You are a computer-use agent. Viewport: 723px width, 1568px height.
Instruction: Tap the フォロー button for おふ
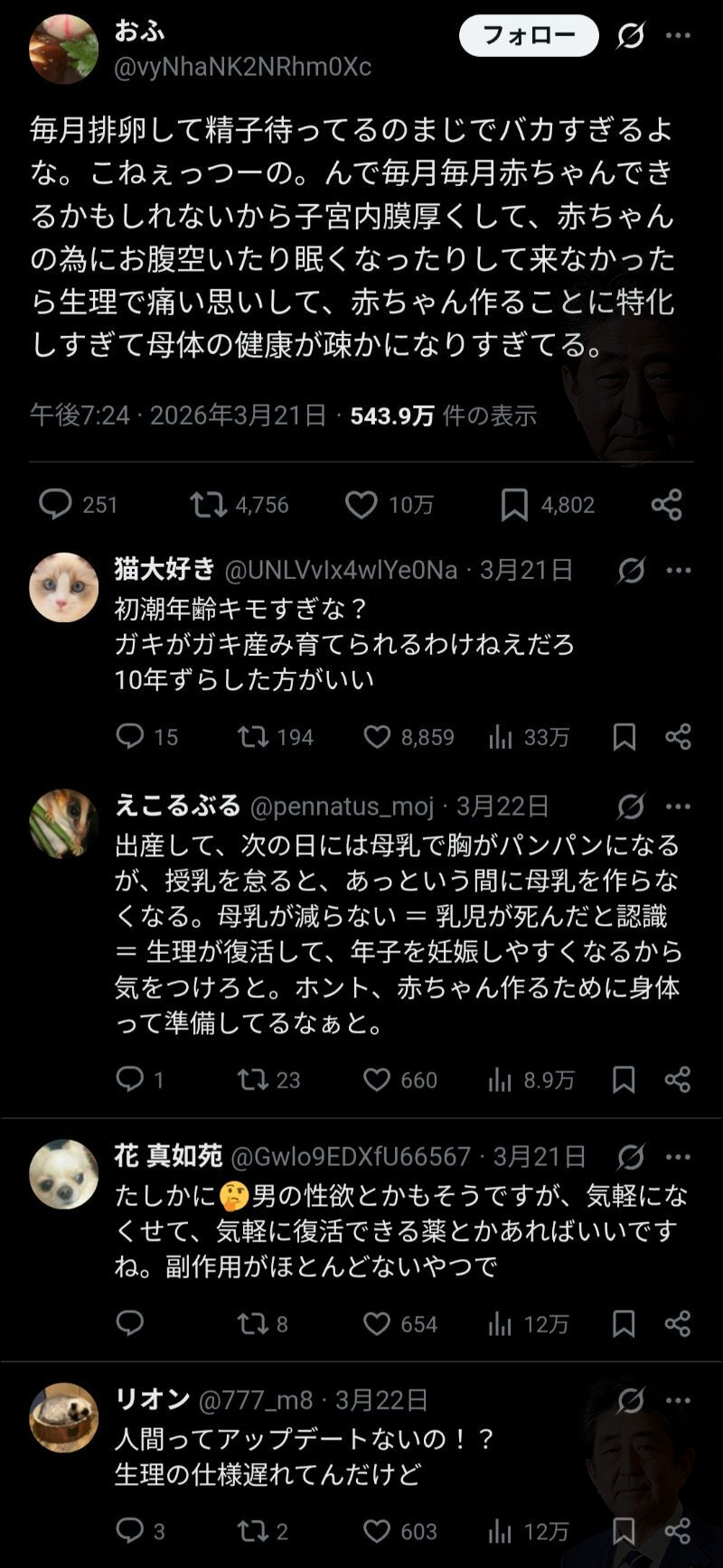(529, 36)
